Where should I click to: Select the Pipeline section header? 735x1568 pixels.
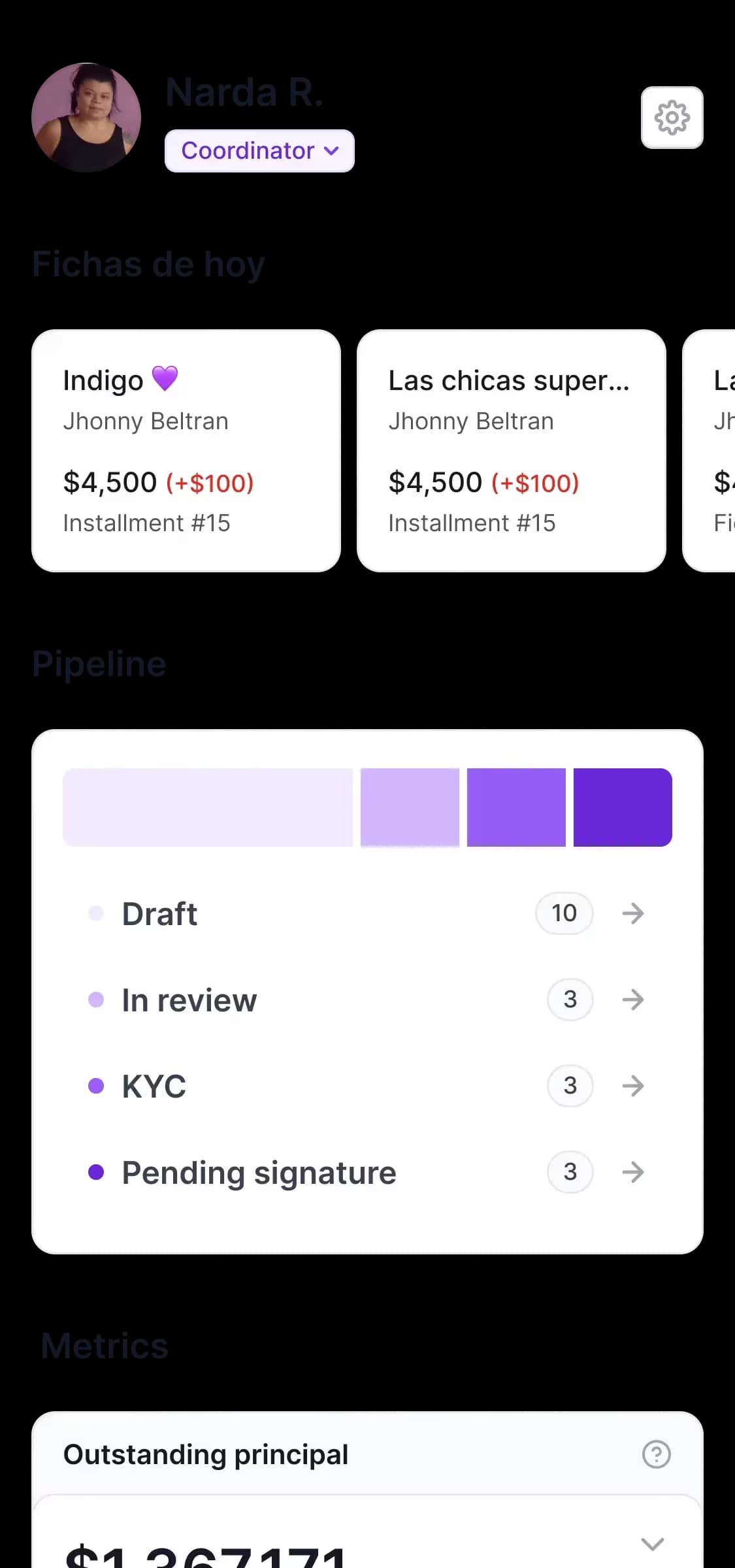[99, 663]
